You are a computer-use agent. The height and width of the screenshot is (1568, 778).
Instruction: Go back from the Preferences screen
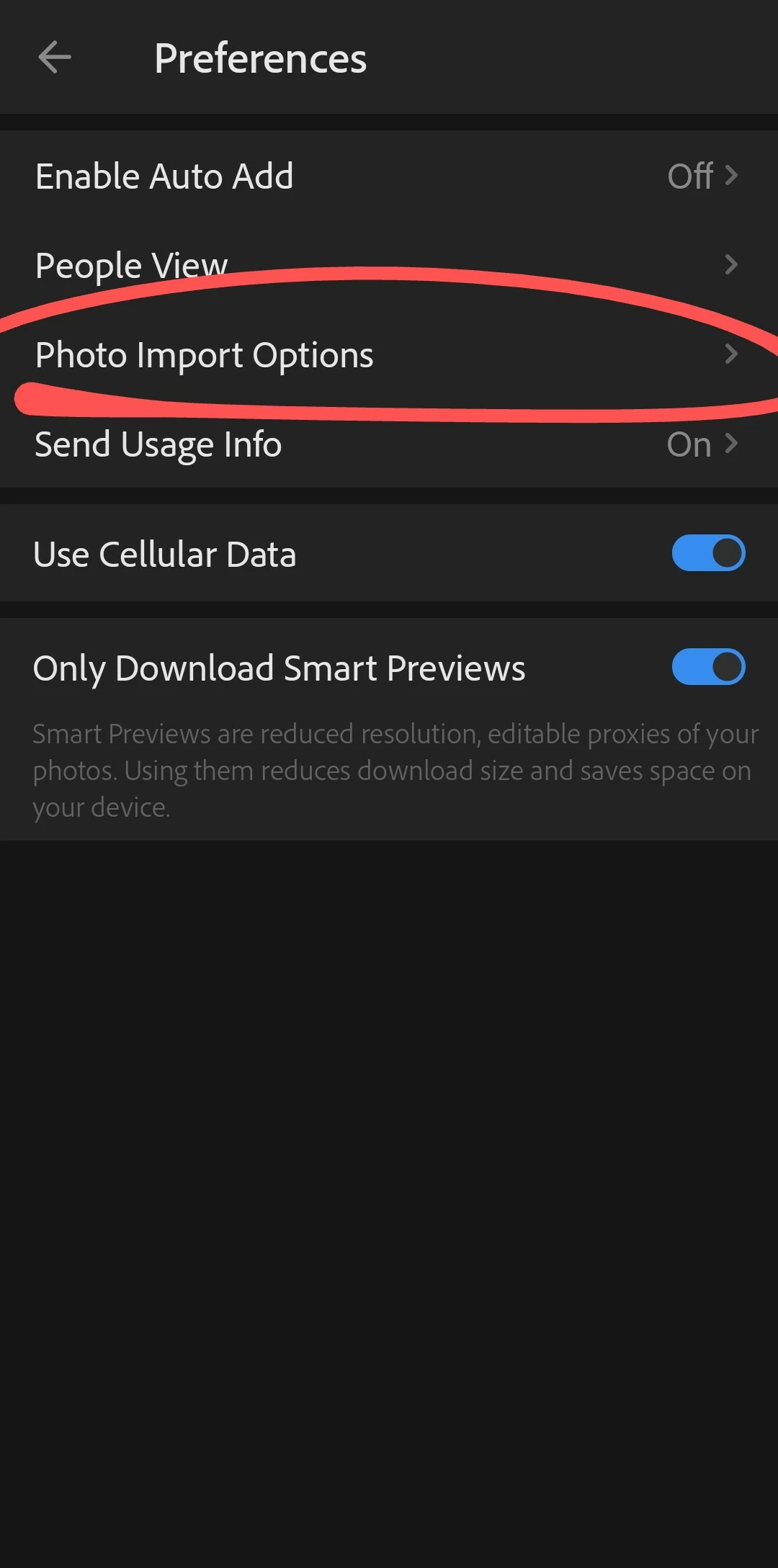pos(55,58)
